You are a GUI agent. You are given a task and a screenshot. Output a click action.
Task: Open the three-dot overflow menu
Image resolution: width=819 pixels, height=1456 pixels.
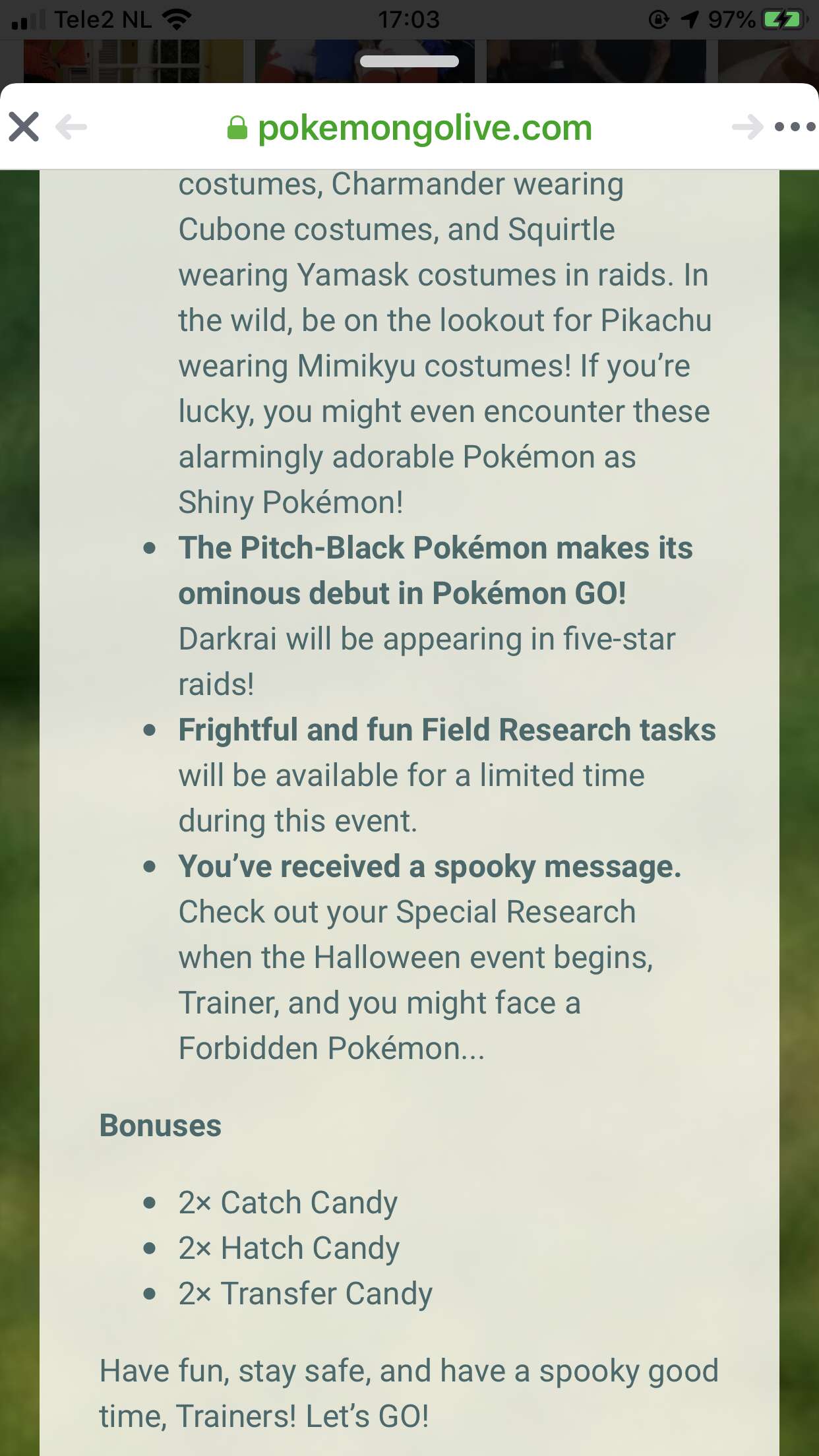coord(795,127)
